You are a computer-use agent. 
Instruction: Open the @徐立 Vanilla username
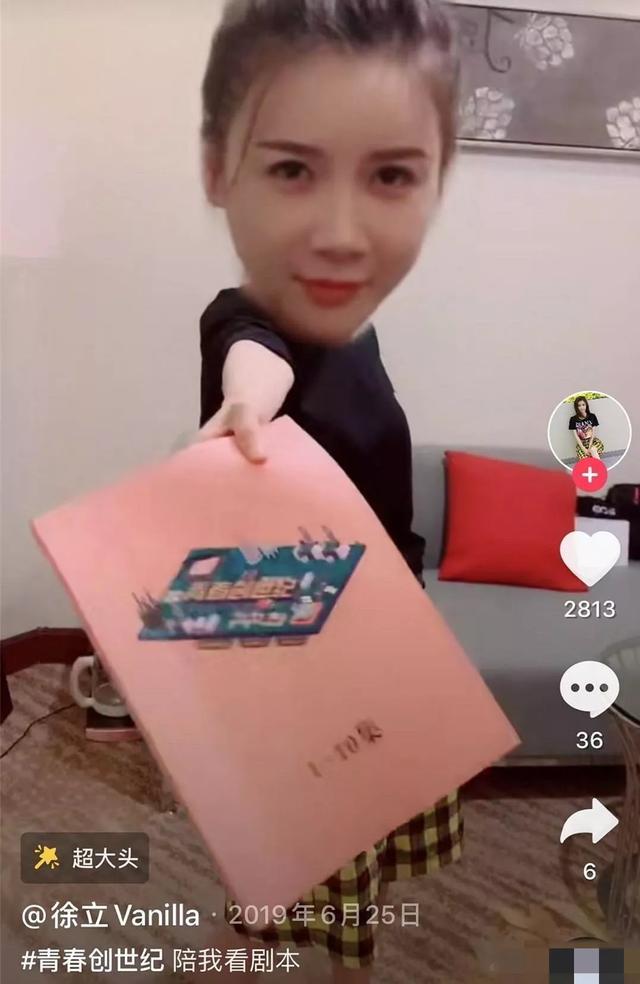(x=110, y=916)
